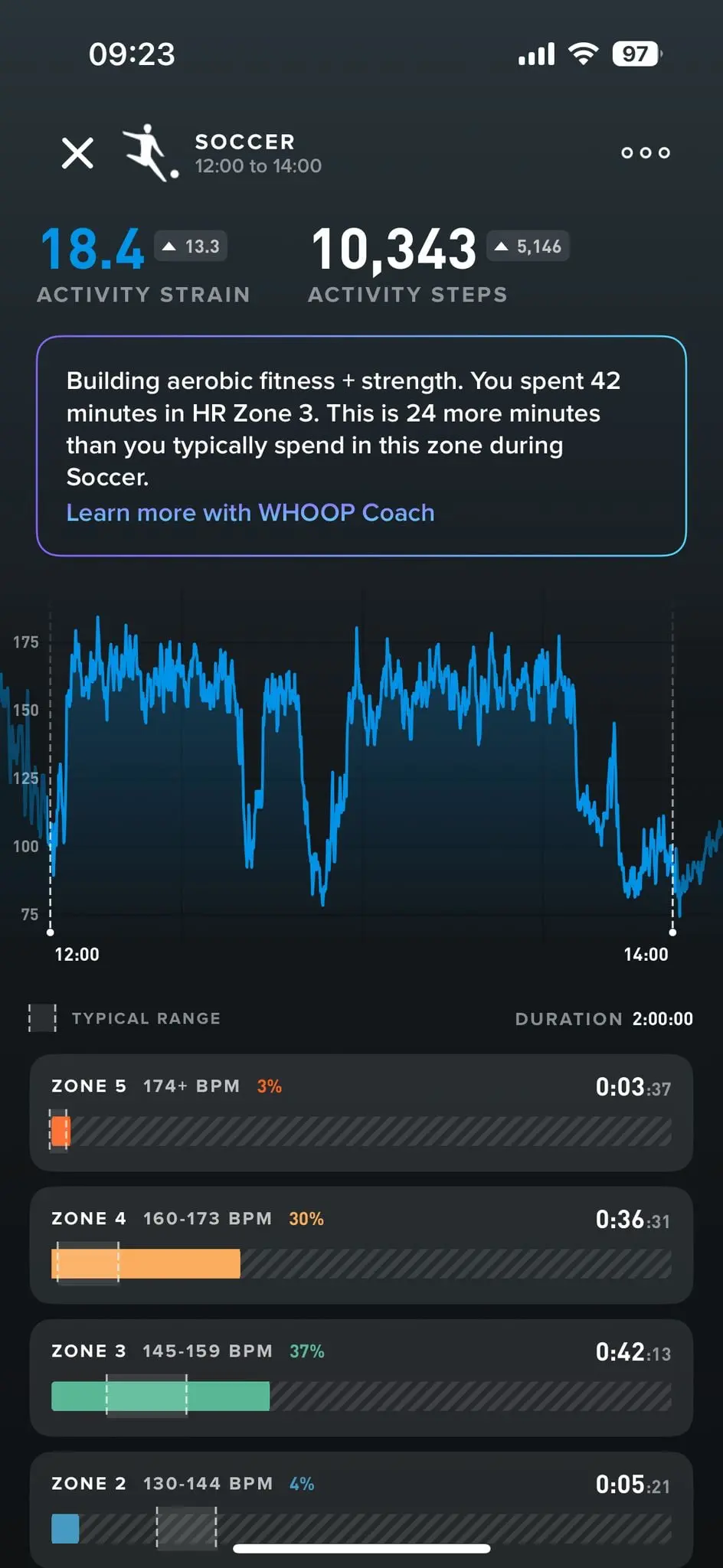The image size is (723, 1568).
Task: Open the three-dot options menu
Action: coord(646,152)
